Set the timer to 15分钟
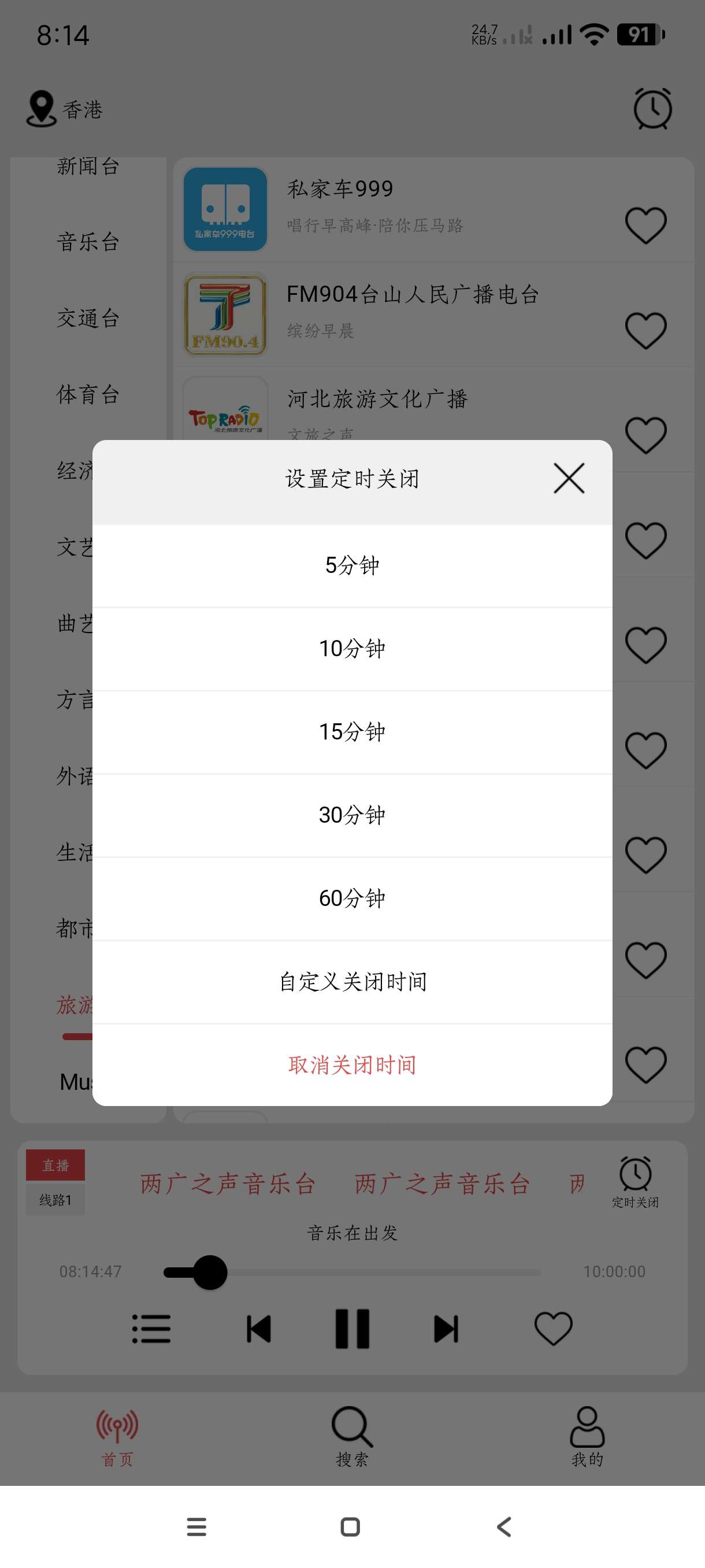 click(352, 731)
